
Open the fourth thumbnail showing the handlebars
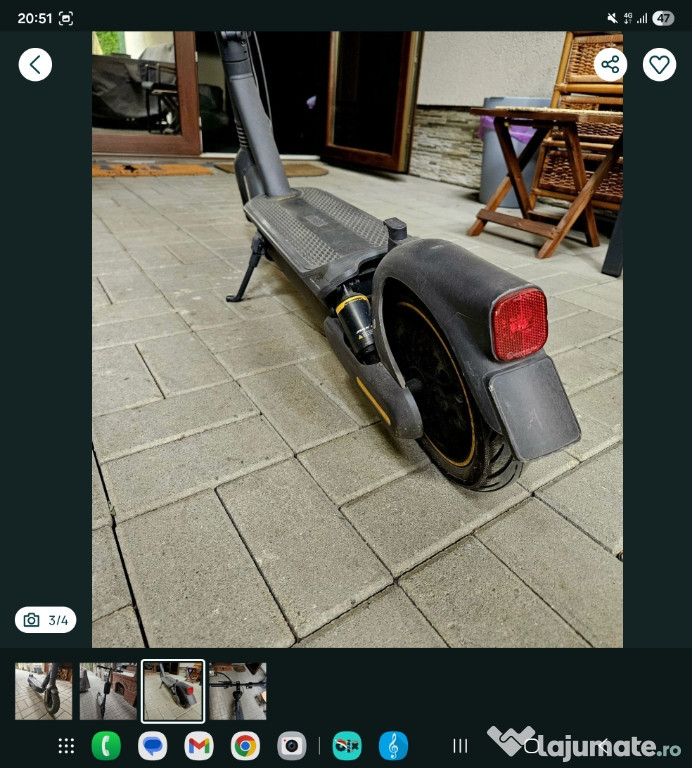pos(238,691)
